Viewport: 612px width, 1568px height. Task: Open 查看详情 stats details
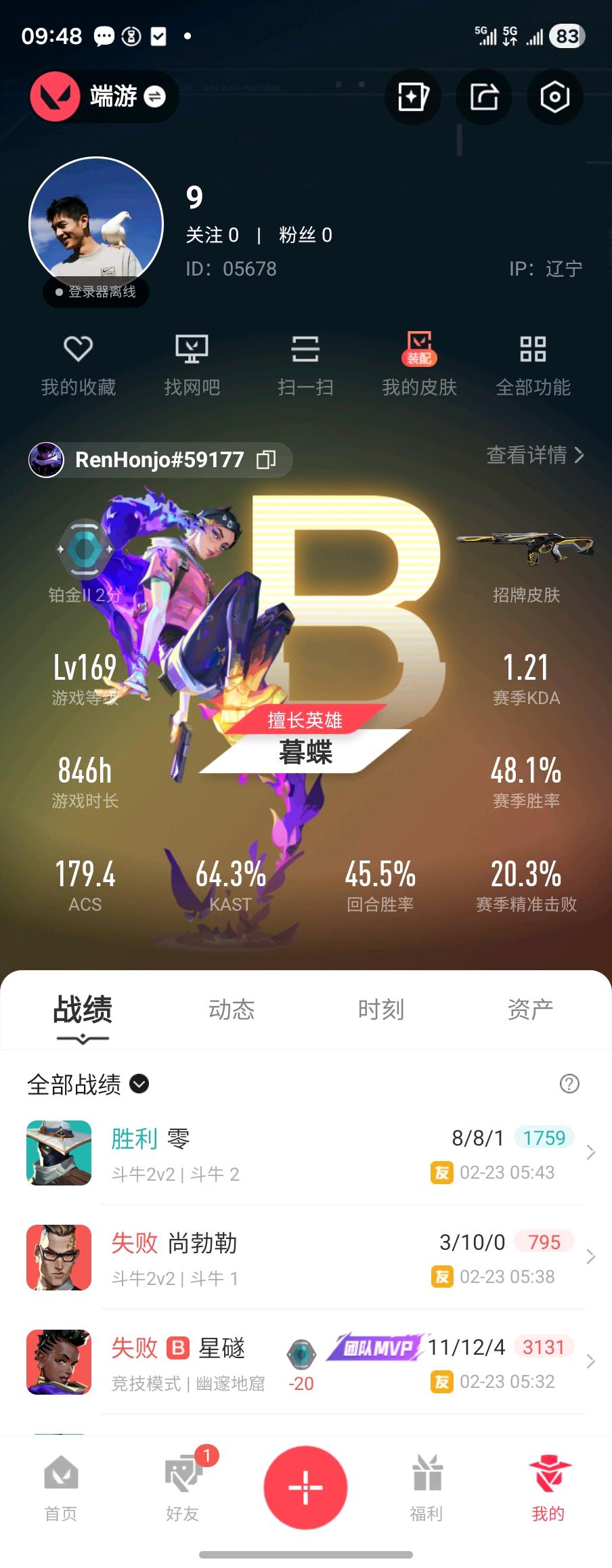pyautogui.click(x=534, y=455)
